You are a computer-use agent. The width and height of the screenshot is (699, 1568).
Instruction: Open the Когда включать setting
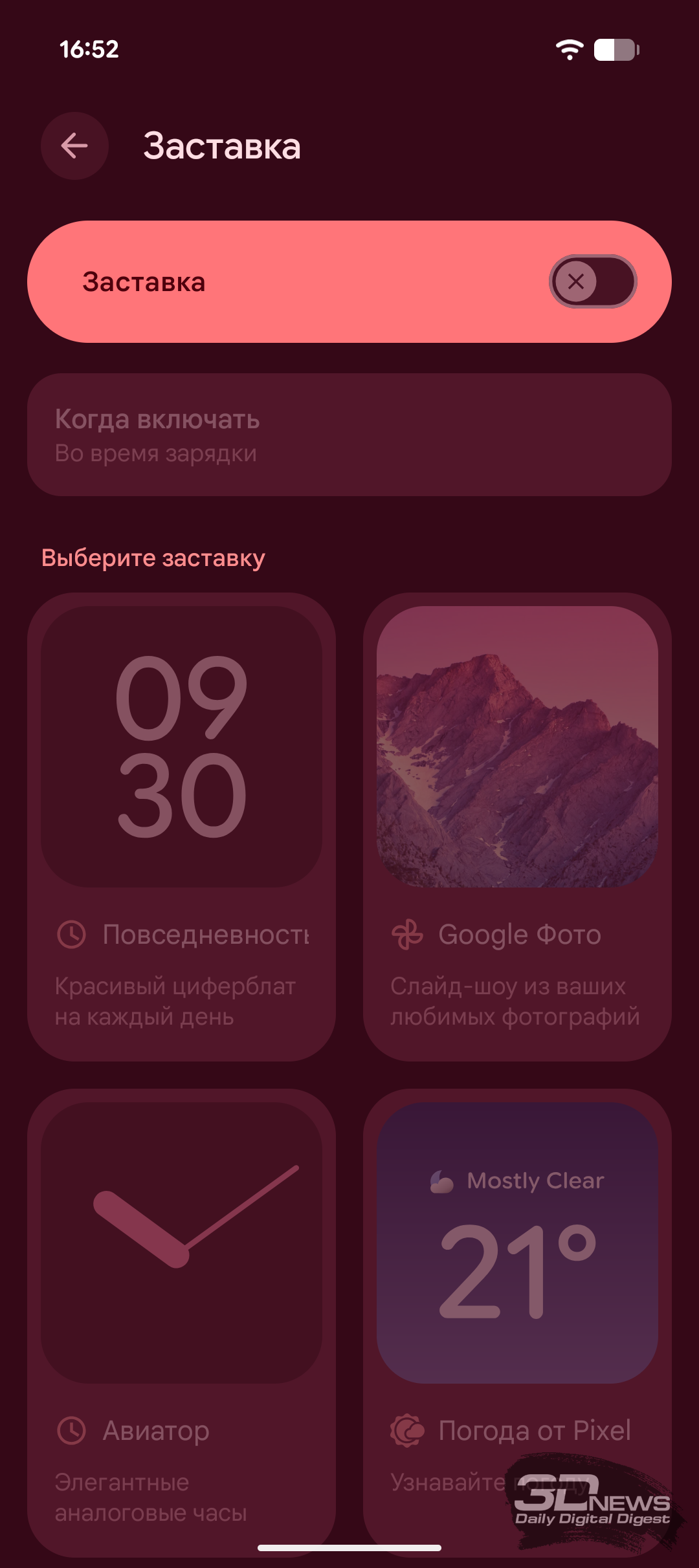(349, 435)
